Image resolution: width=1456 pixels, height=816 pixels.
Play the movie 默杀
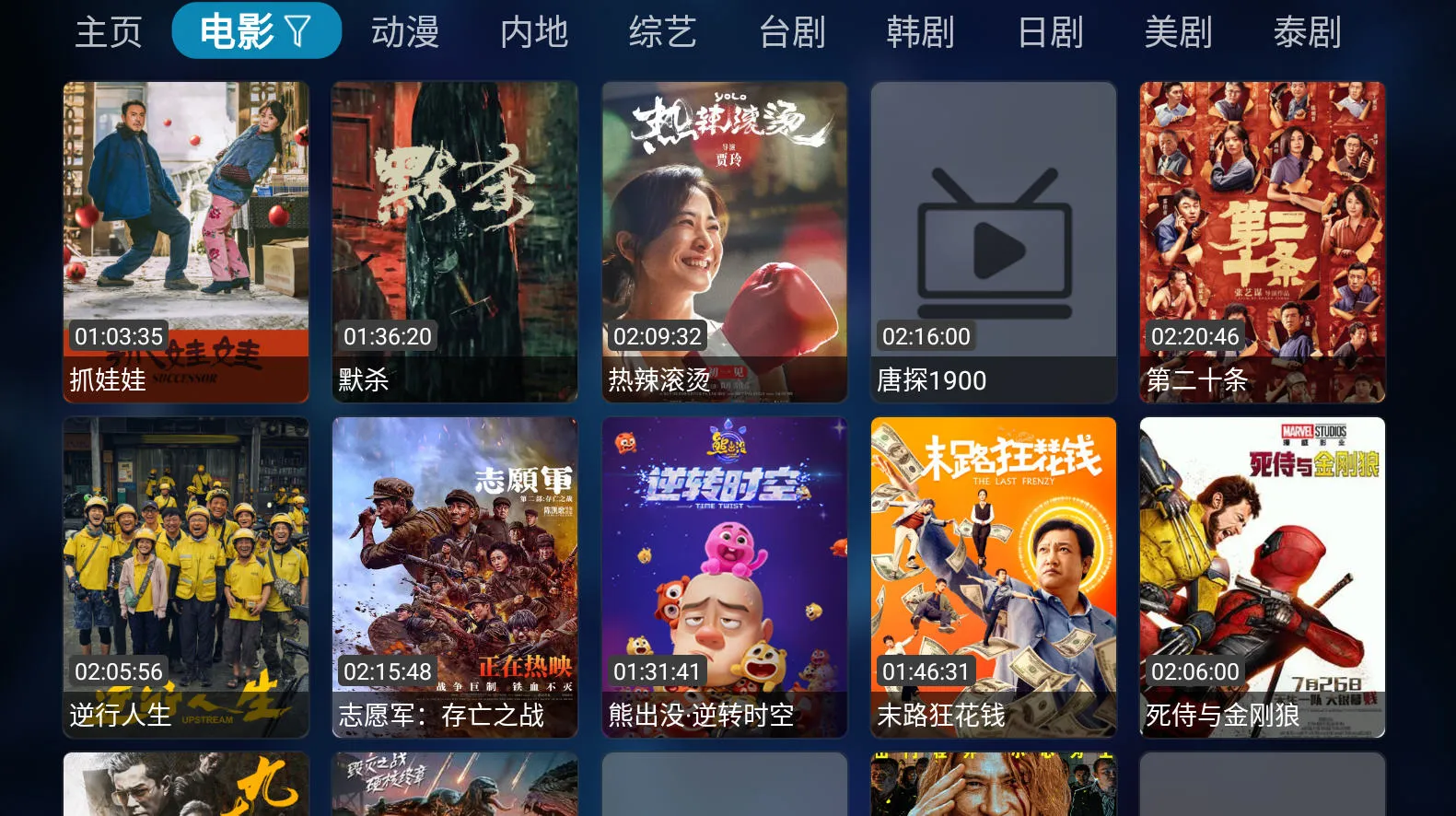pos(455,241)
